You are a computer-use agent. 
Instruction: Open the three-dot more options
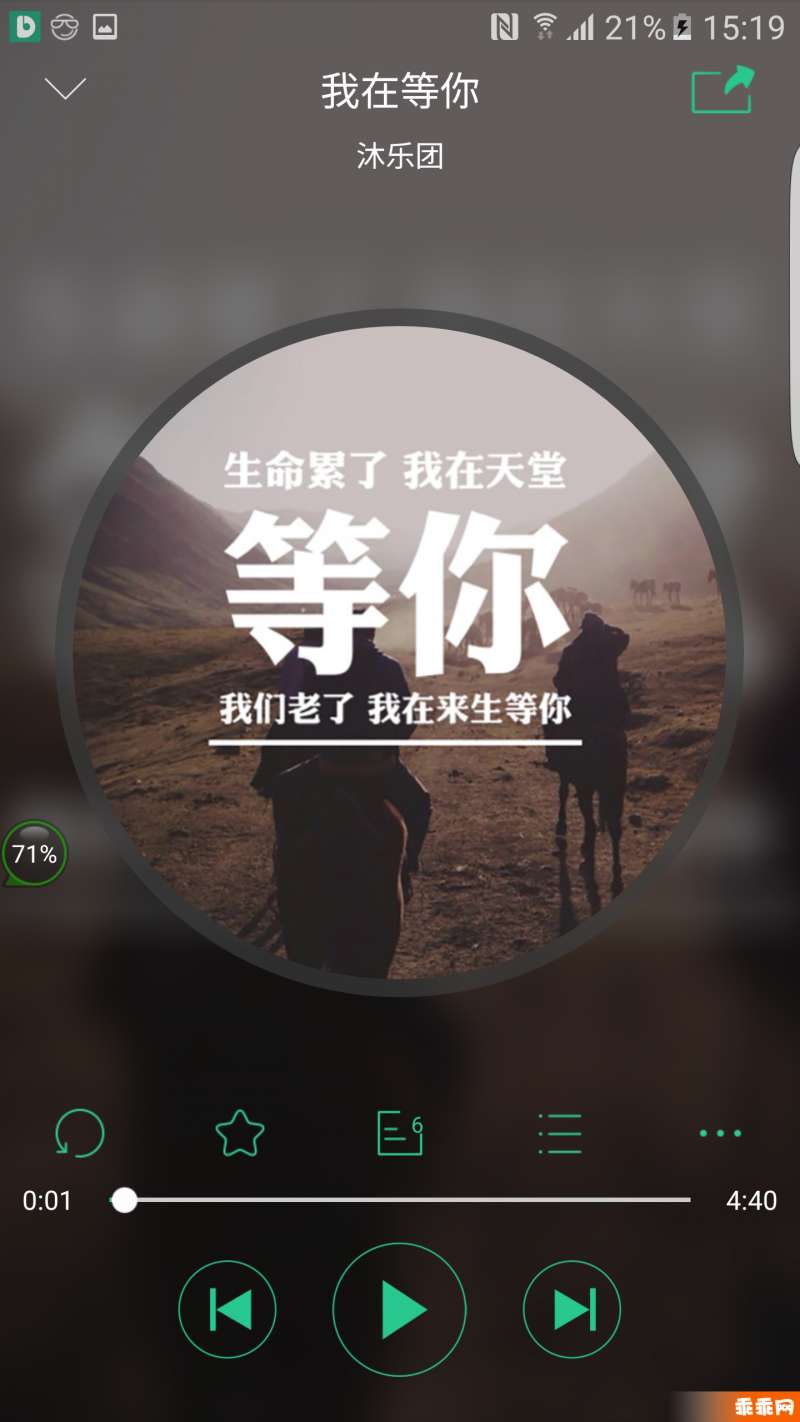(720, 1133)
